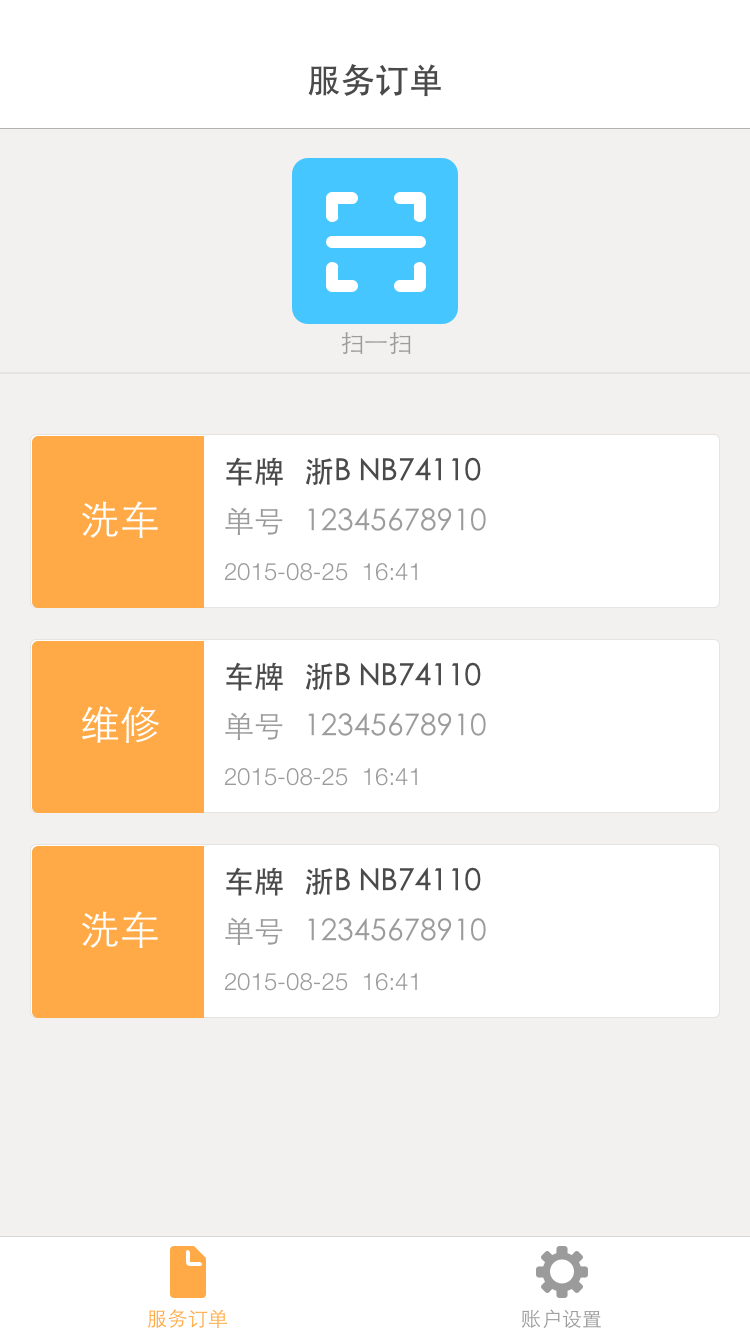Tap the settings gear icon for 账户设置
This screenshot has width=750, height=1334.
coord(561,1270)
